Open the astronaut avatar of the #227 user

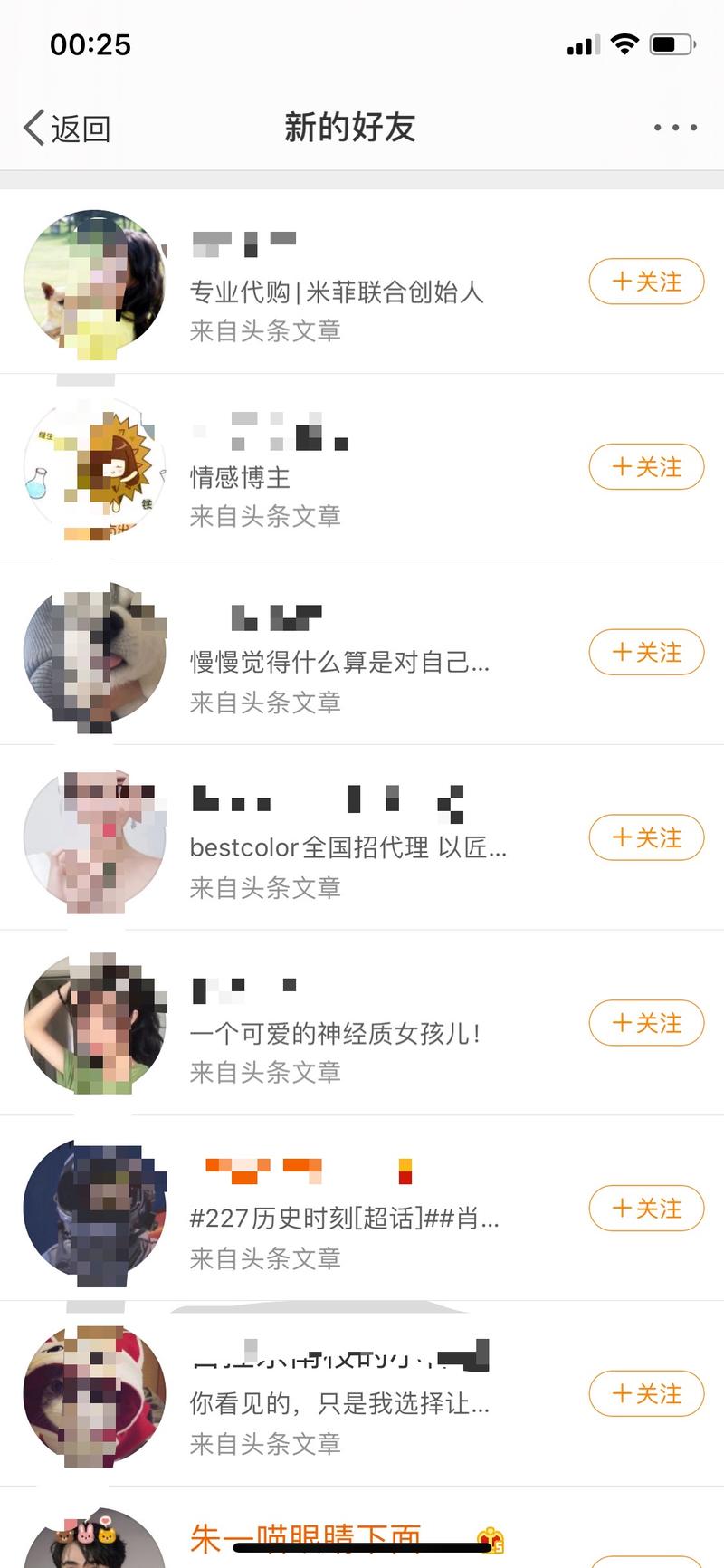[x=94, y=1209]
